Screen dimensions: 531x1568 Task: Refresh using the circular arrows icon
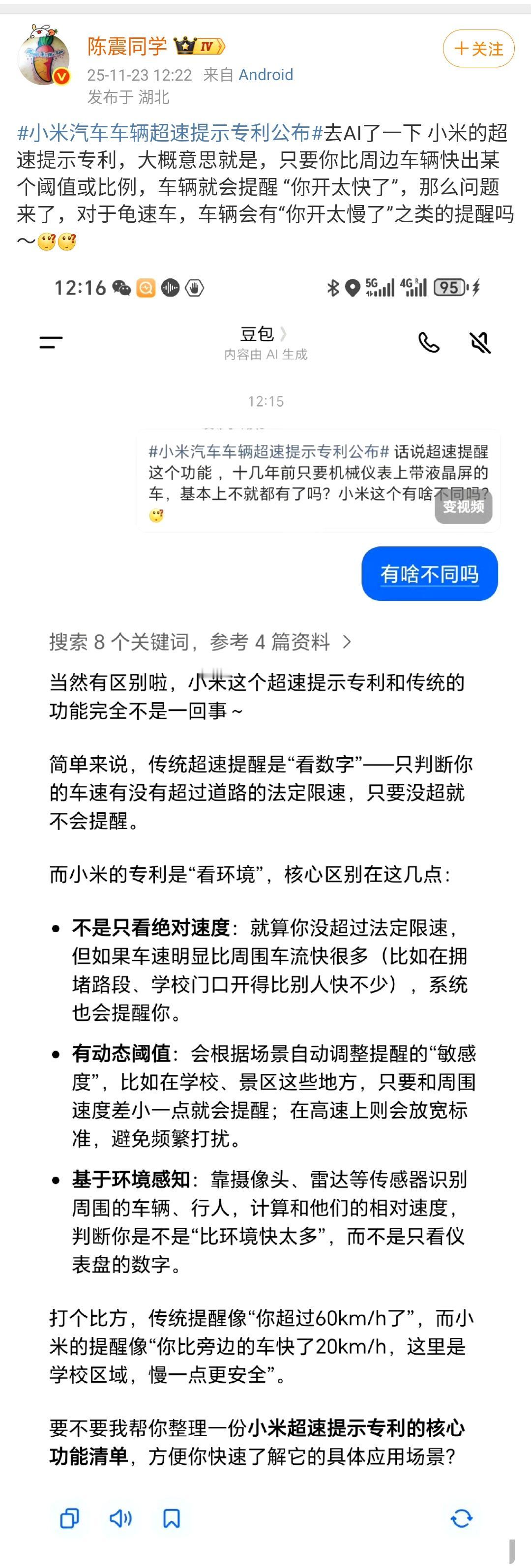461,1517
